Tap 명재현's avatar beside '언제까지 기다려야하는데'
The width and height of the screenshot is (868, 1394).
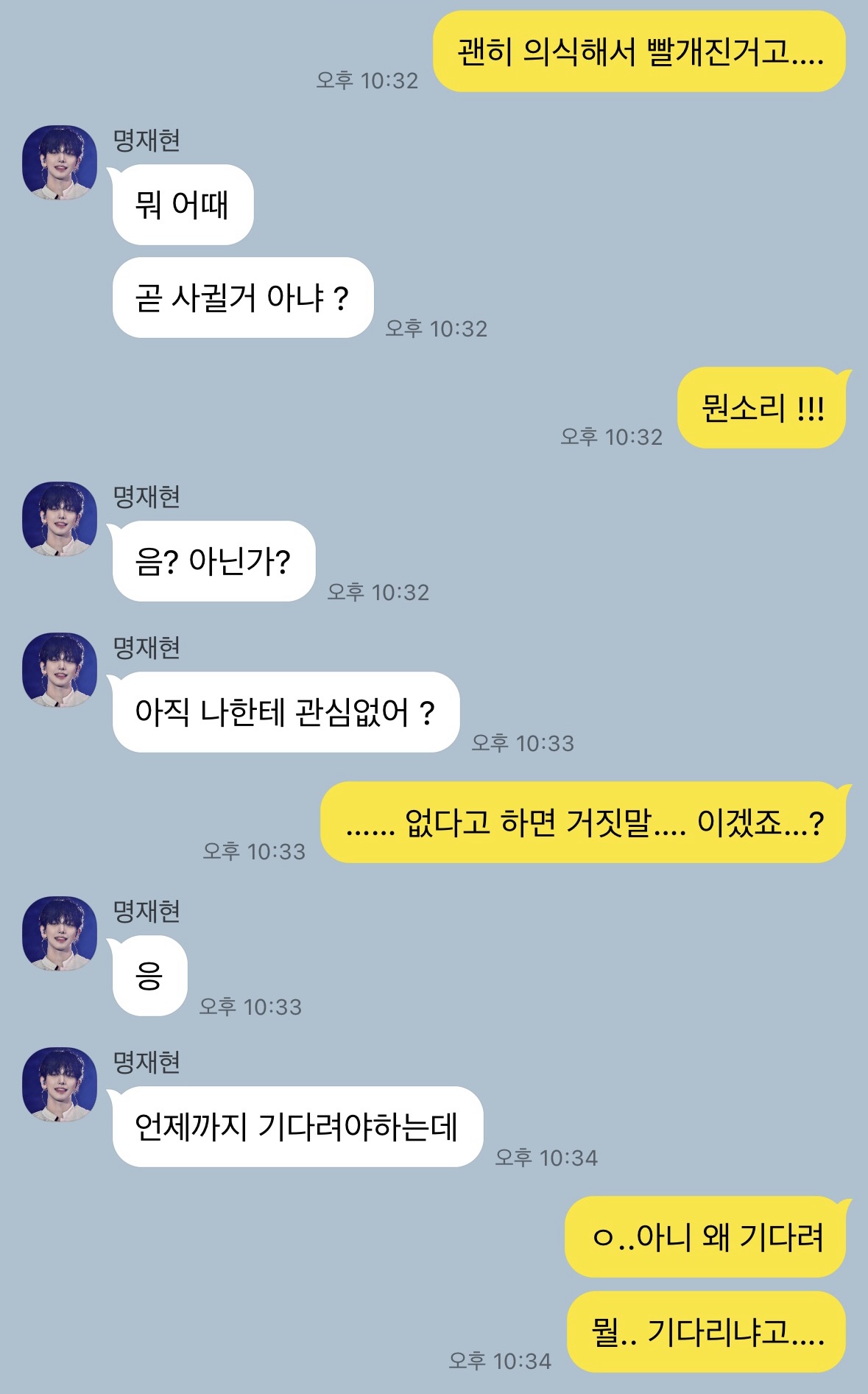pos(60,1084)
